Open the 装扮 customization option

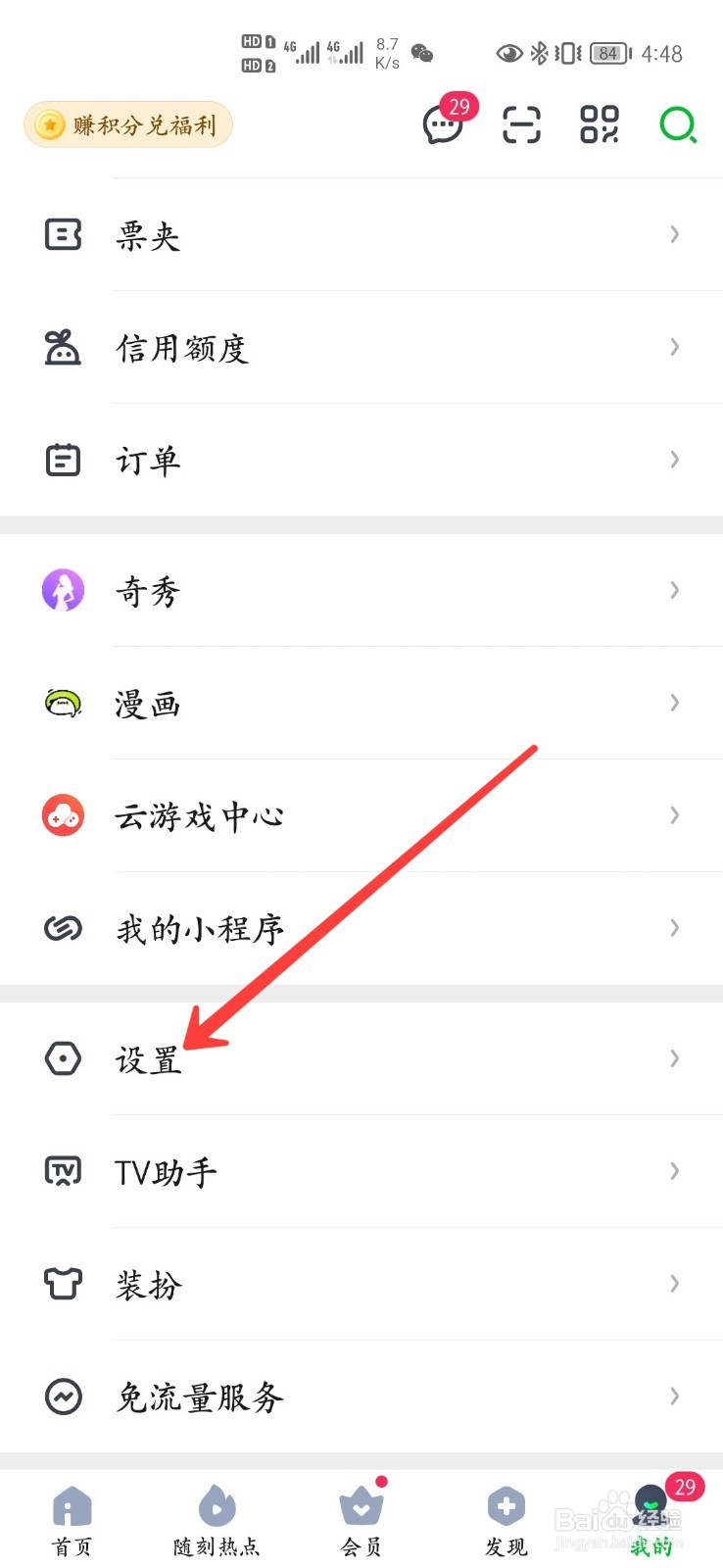[63, 1284]
